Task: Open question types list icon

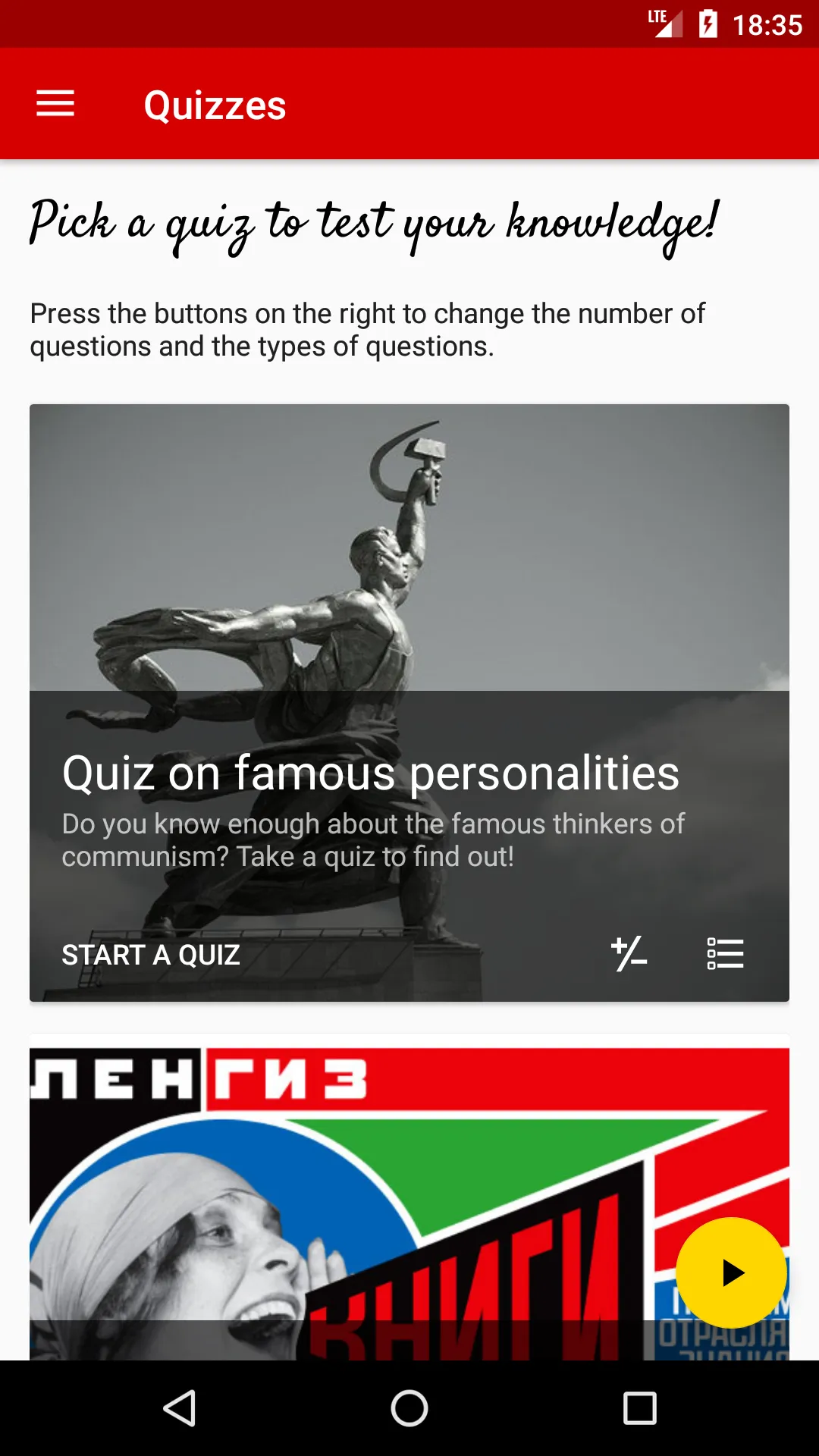Action: (x=725, y=953)
